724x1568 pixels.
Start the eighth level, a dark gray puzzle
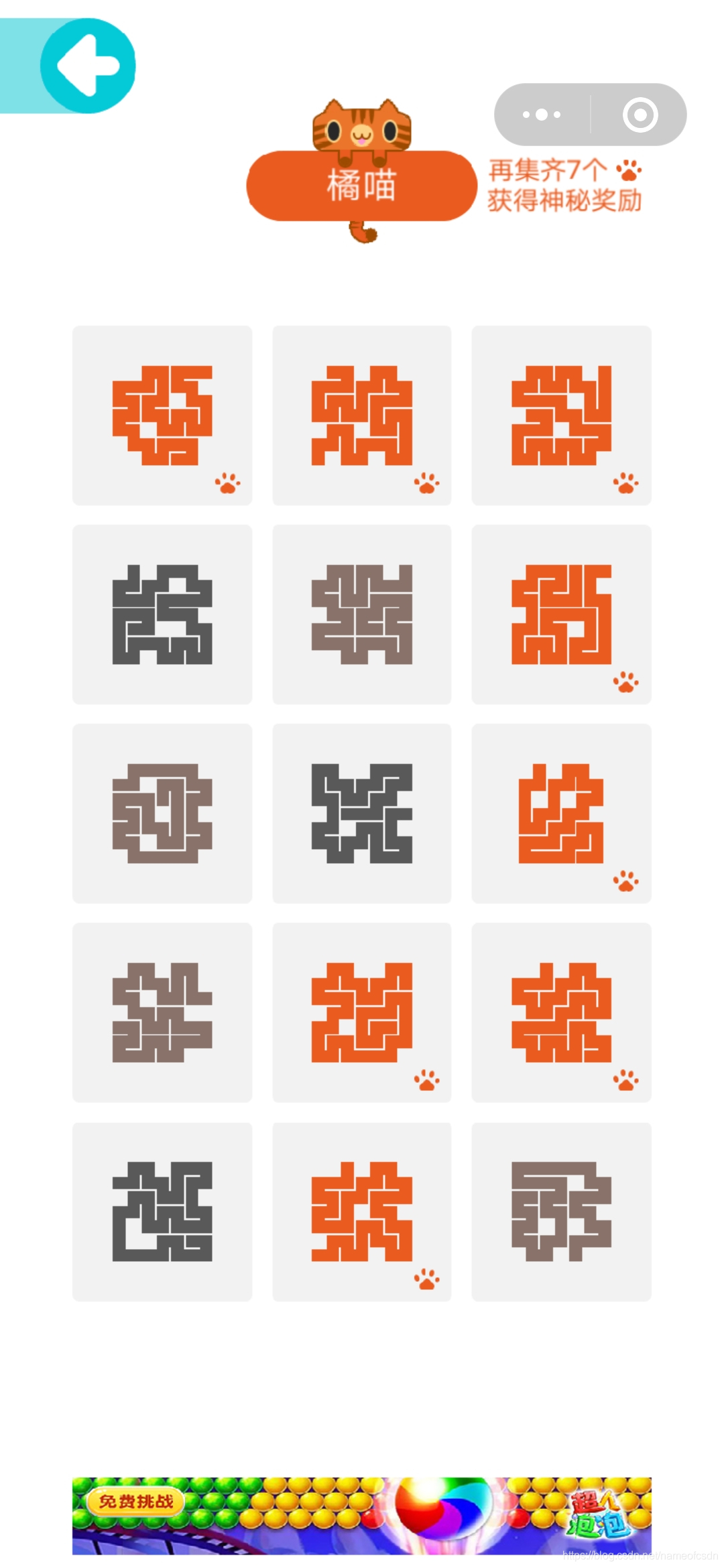click(x=362, y=813)
